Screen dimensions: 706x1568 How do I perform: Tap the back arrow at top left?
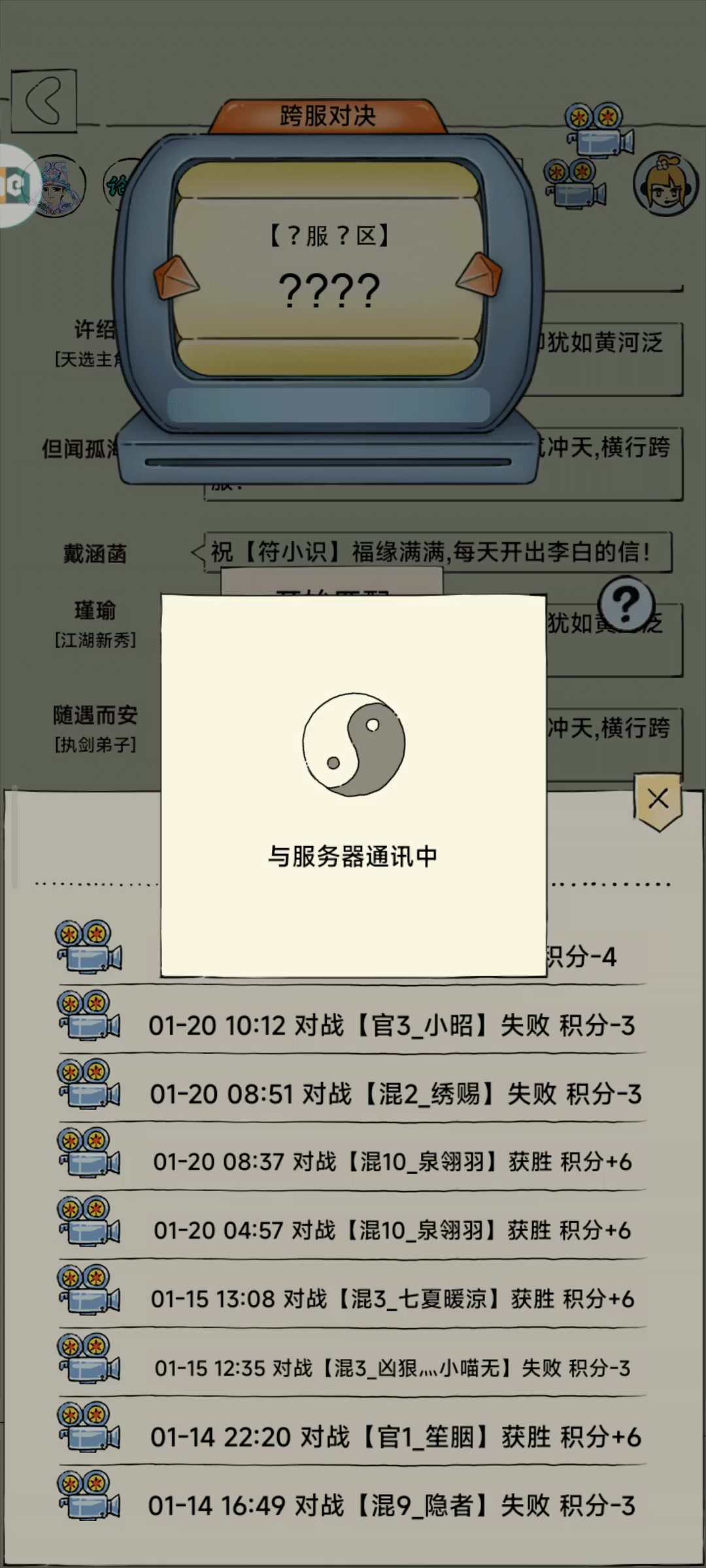44,101
